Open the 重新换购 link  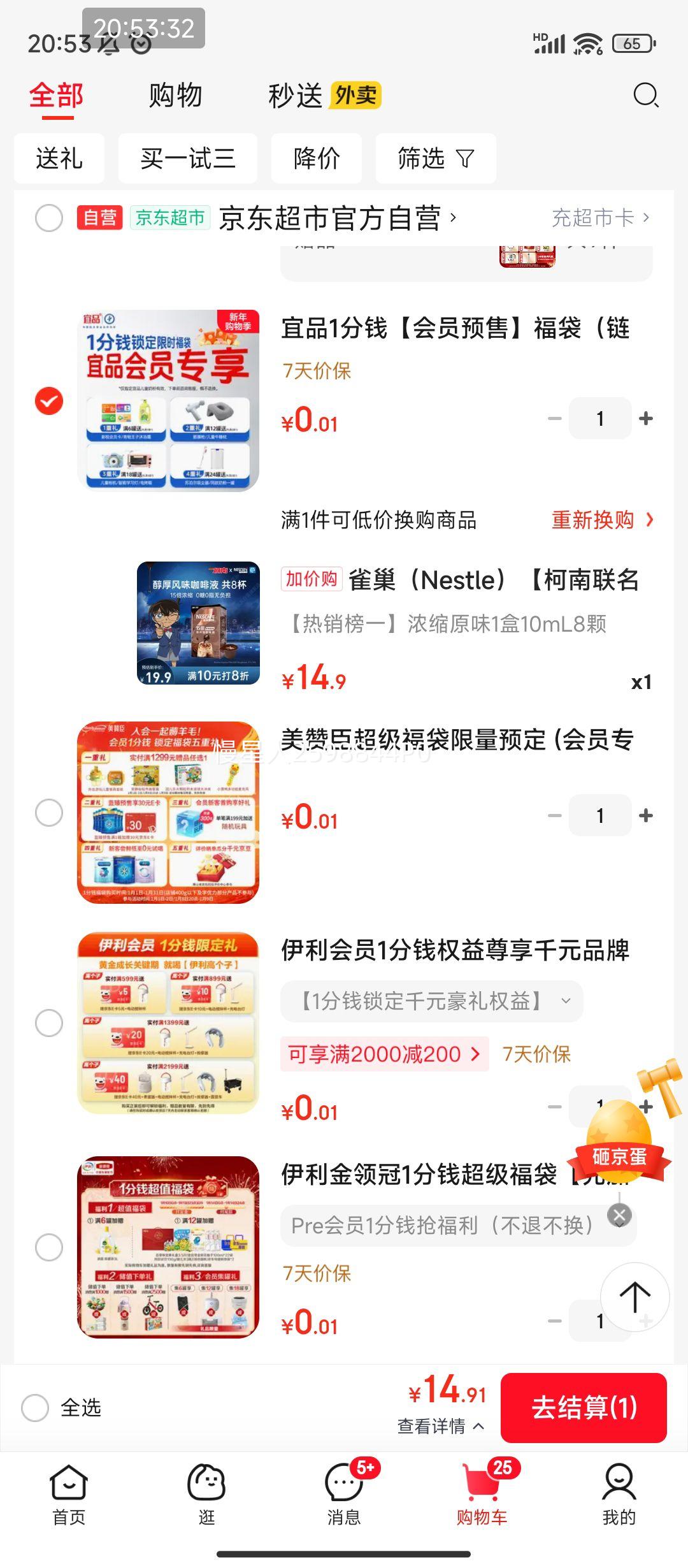tap(592, 520)
